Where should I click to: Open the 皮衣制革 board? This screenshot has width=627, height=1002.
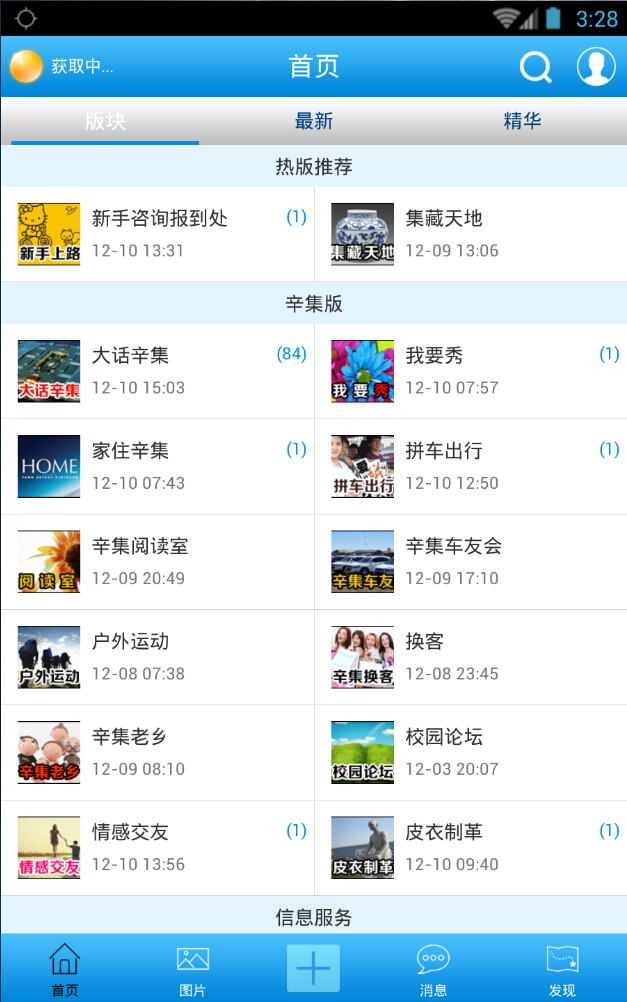pos(471,847)
